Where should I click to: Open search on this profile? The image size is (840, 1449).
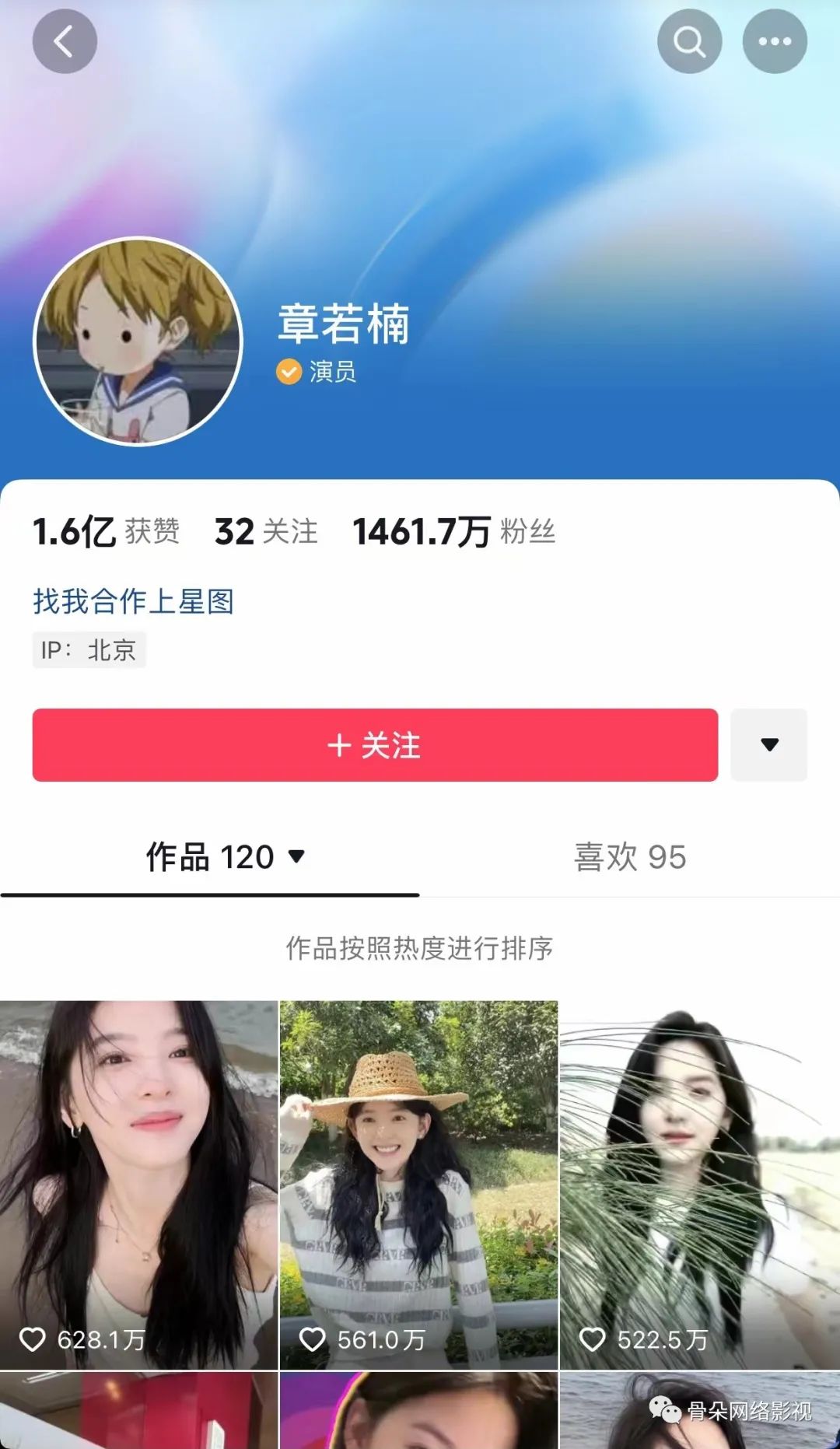689,42
